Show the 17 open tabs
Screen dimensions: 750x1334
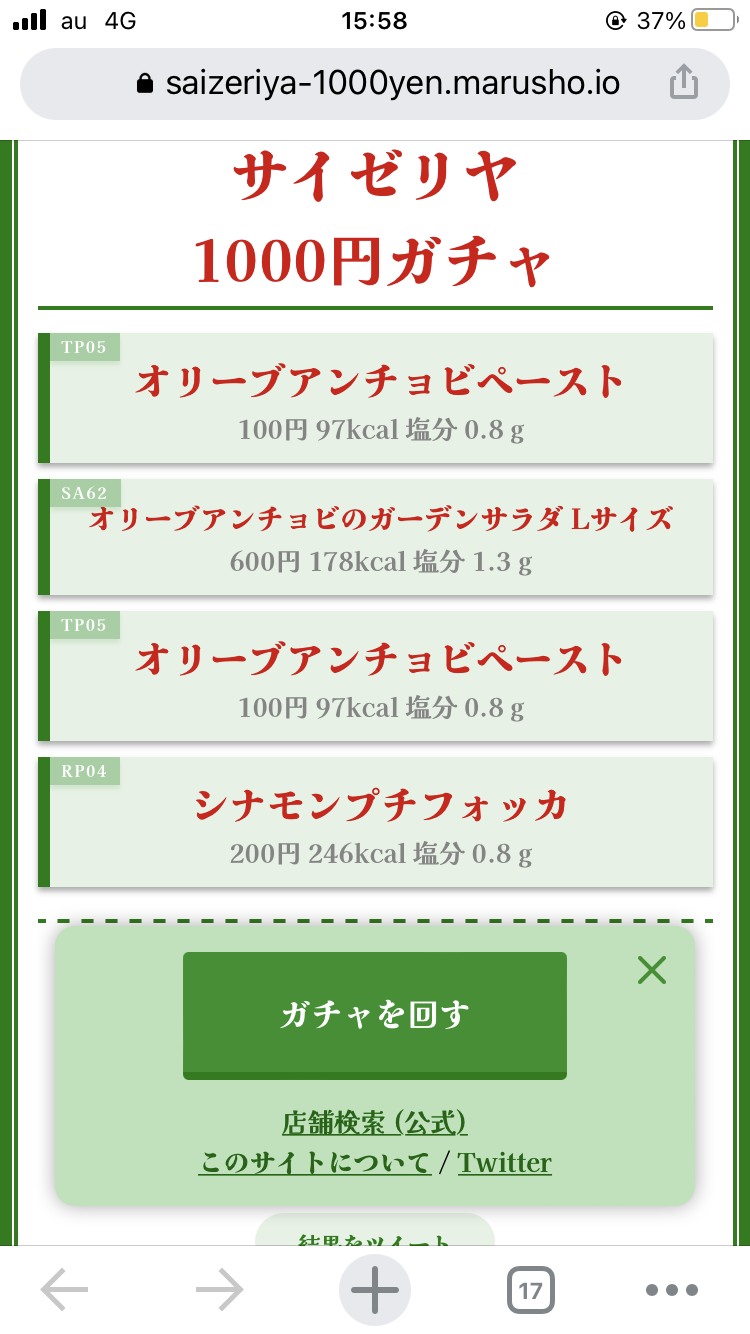(x=530, y=1290)
